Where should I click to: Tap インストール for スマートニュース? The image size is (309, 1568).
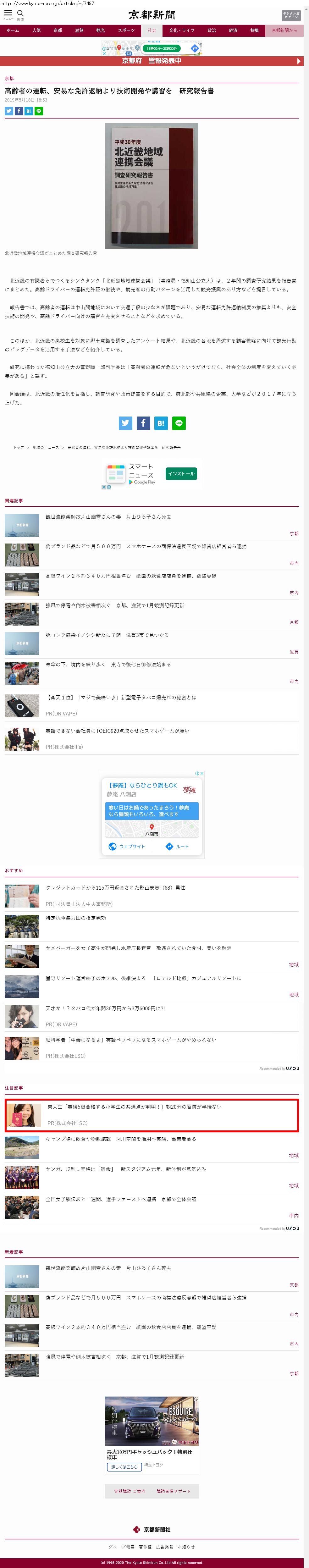pos(181,473)
